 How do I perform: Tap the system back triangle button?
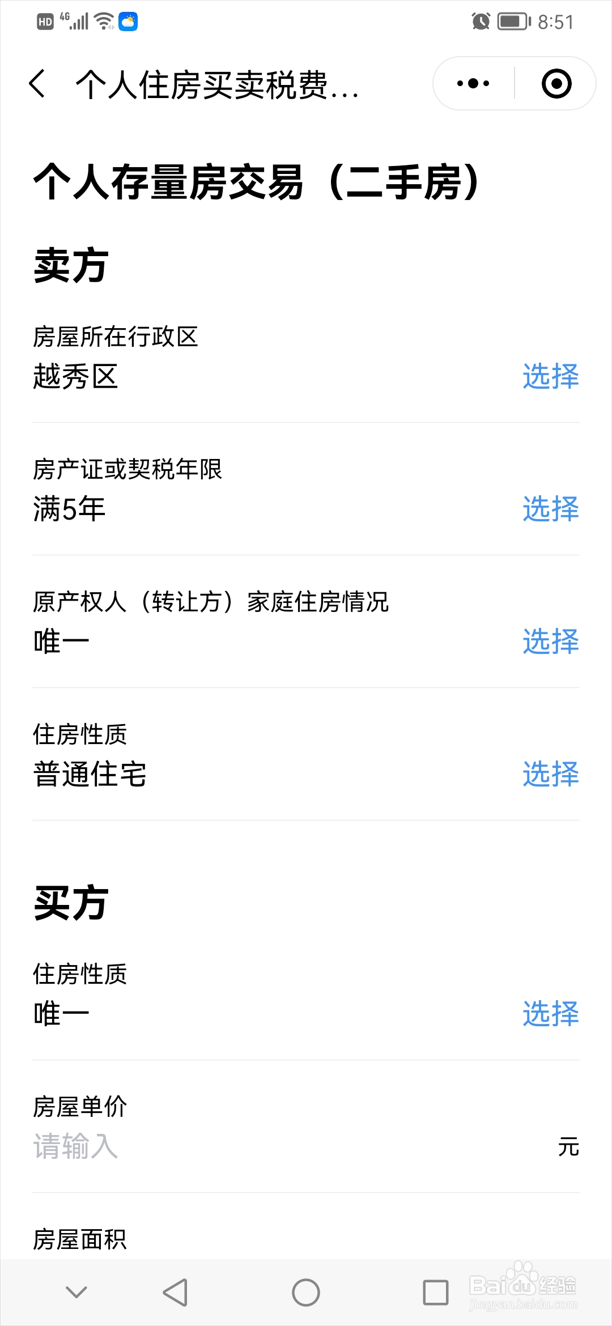point(176,1292)
